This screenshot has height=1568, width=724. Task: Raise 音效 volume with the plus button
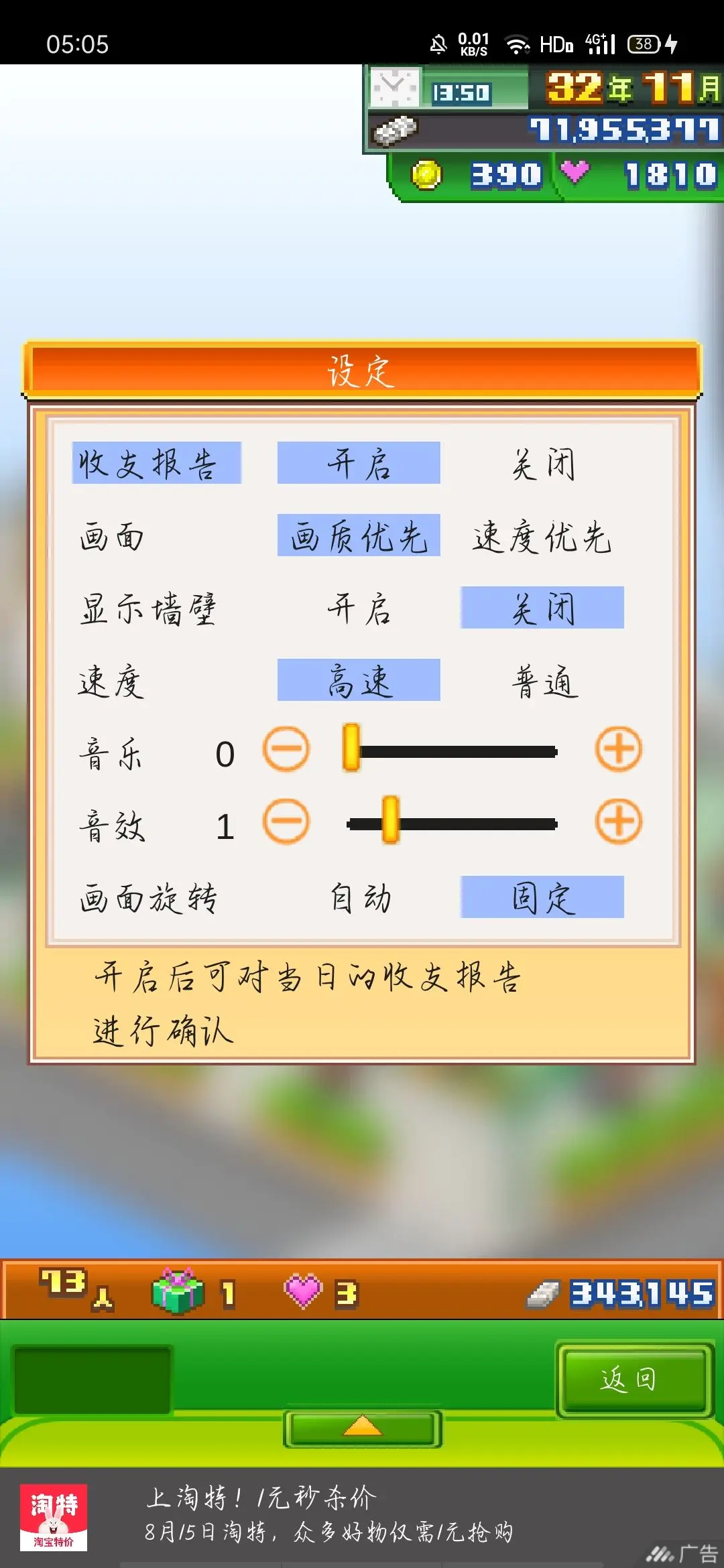coord(618,822)
